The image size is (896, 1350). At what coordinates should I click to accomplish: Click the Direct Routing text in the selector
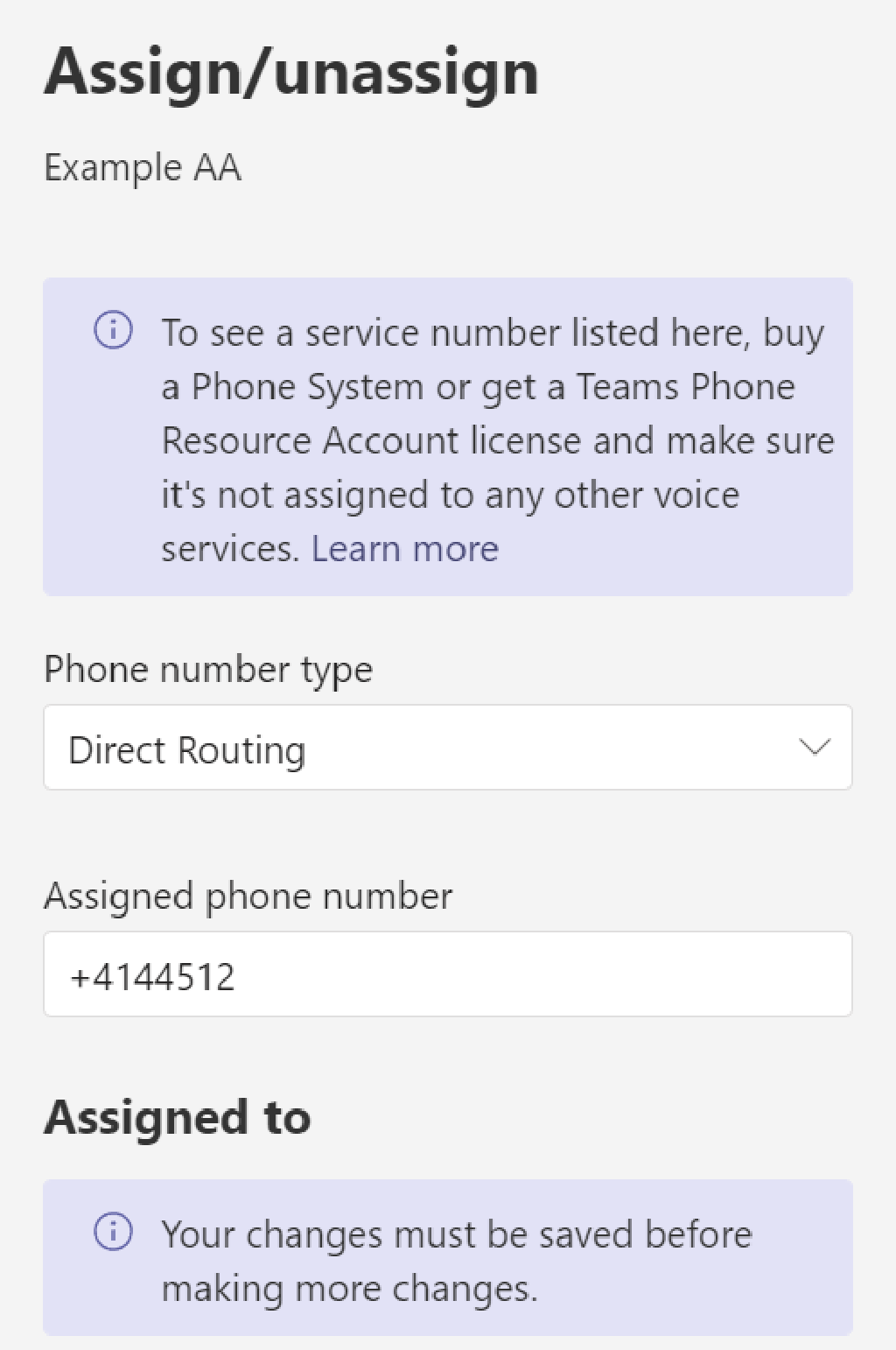(187, 748)
